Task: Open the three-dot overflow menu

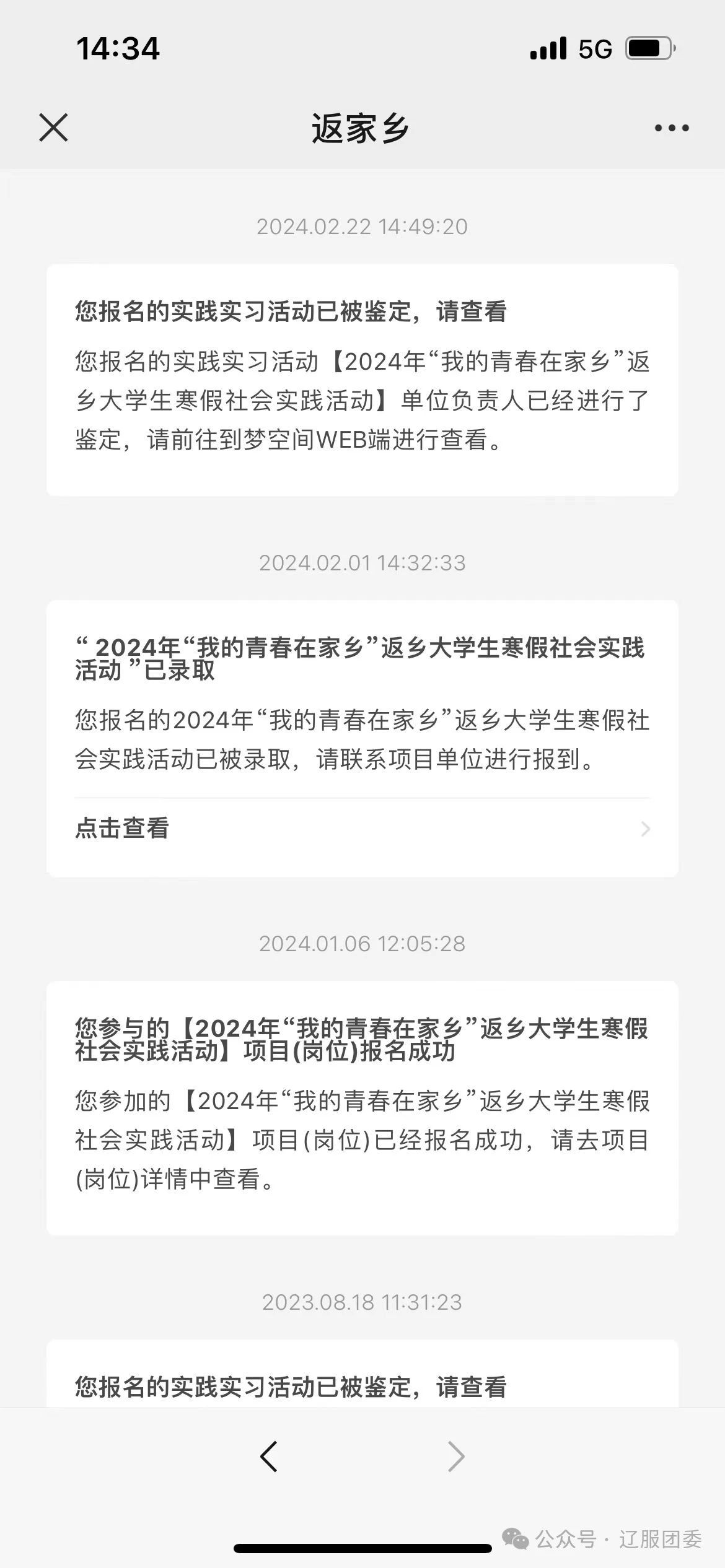Action: tap(672, 128)
